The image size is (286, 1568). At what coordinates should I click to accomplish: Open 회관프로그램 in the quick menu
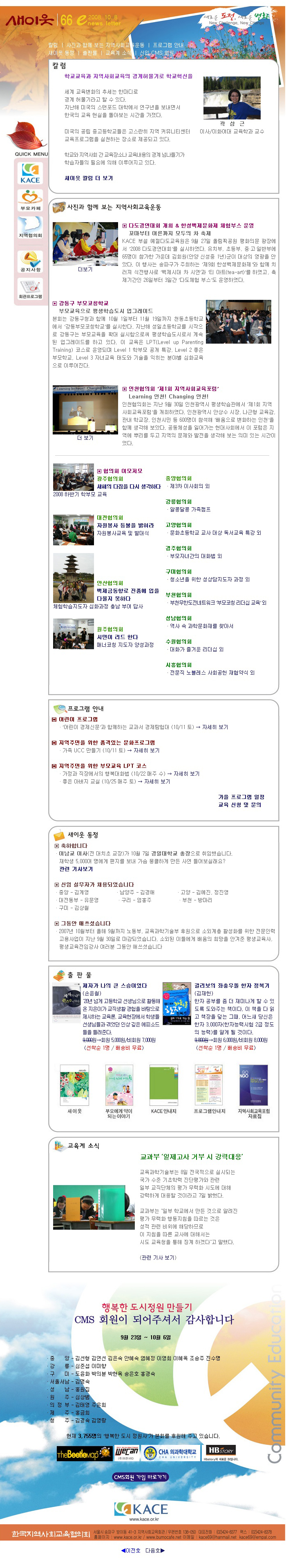pos(30,289)
